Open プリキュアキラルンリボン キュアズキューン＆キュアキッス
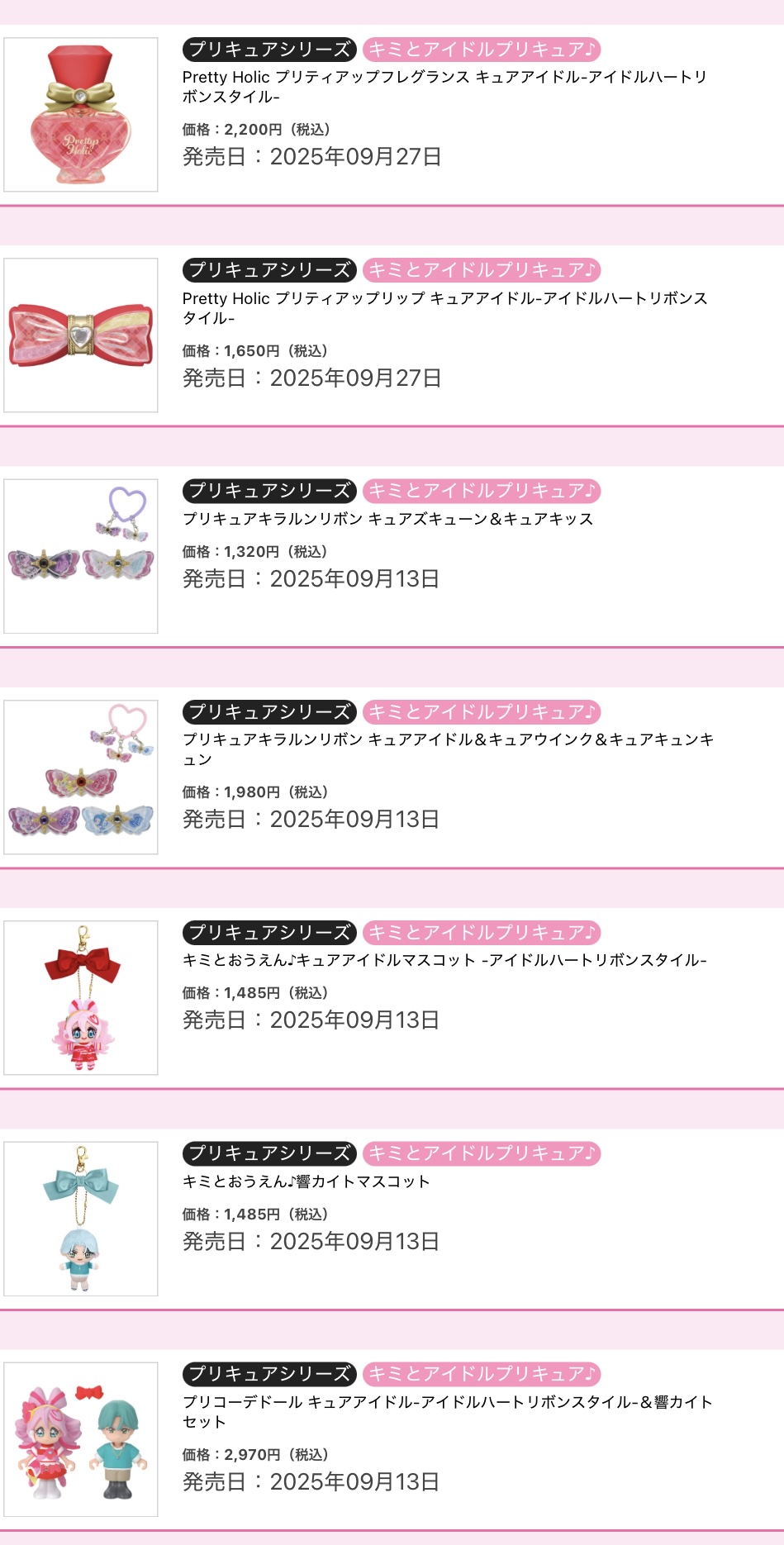The image size is (784, 1545). pyautogui.click(x=387, y=519)
